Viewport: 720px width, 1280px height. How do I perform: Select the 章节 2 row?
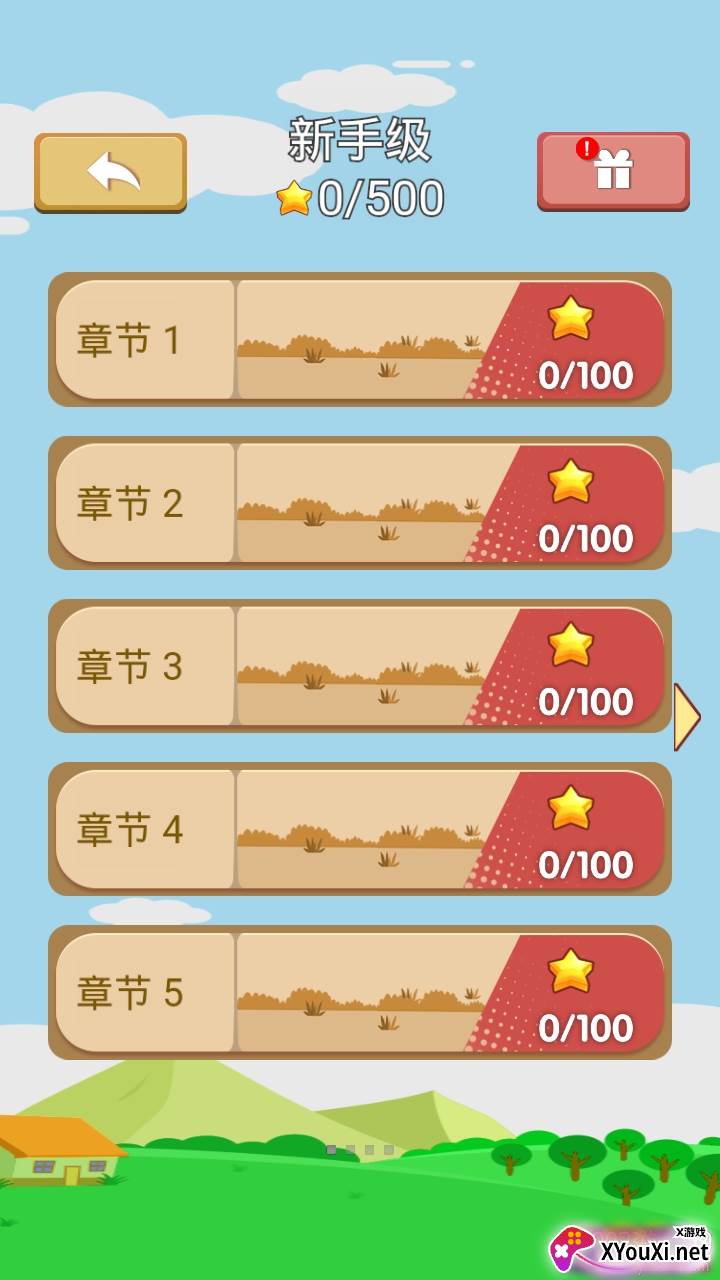coord(360,503)
